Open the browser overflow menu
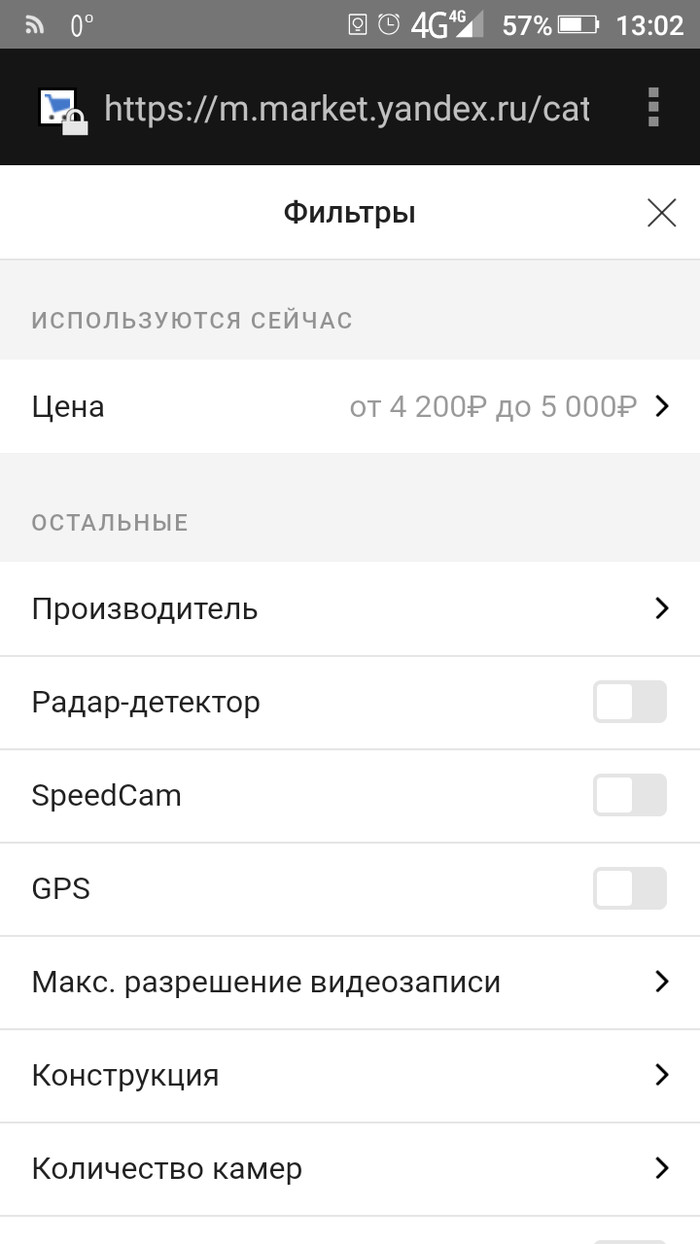The width and height of the screenshot is (700, 1244). (x=653, y=107)
